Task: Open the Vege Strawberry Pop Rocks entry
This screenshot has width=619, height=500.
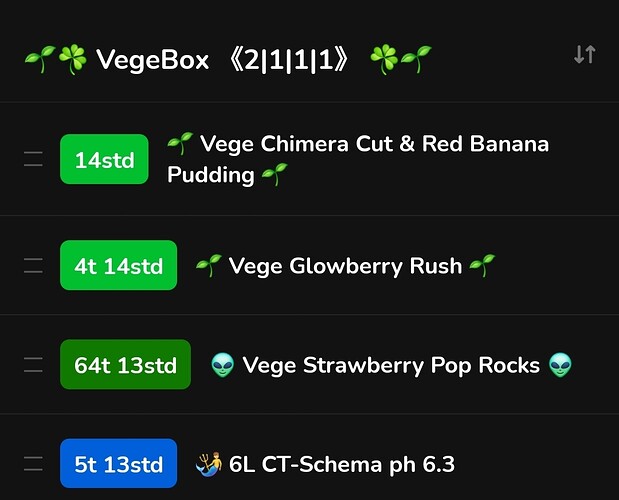Action: click(x=391, y=365)
